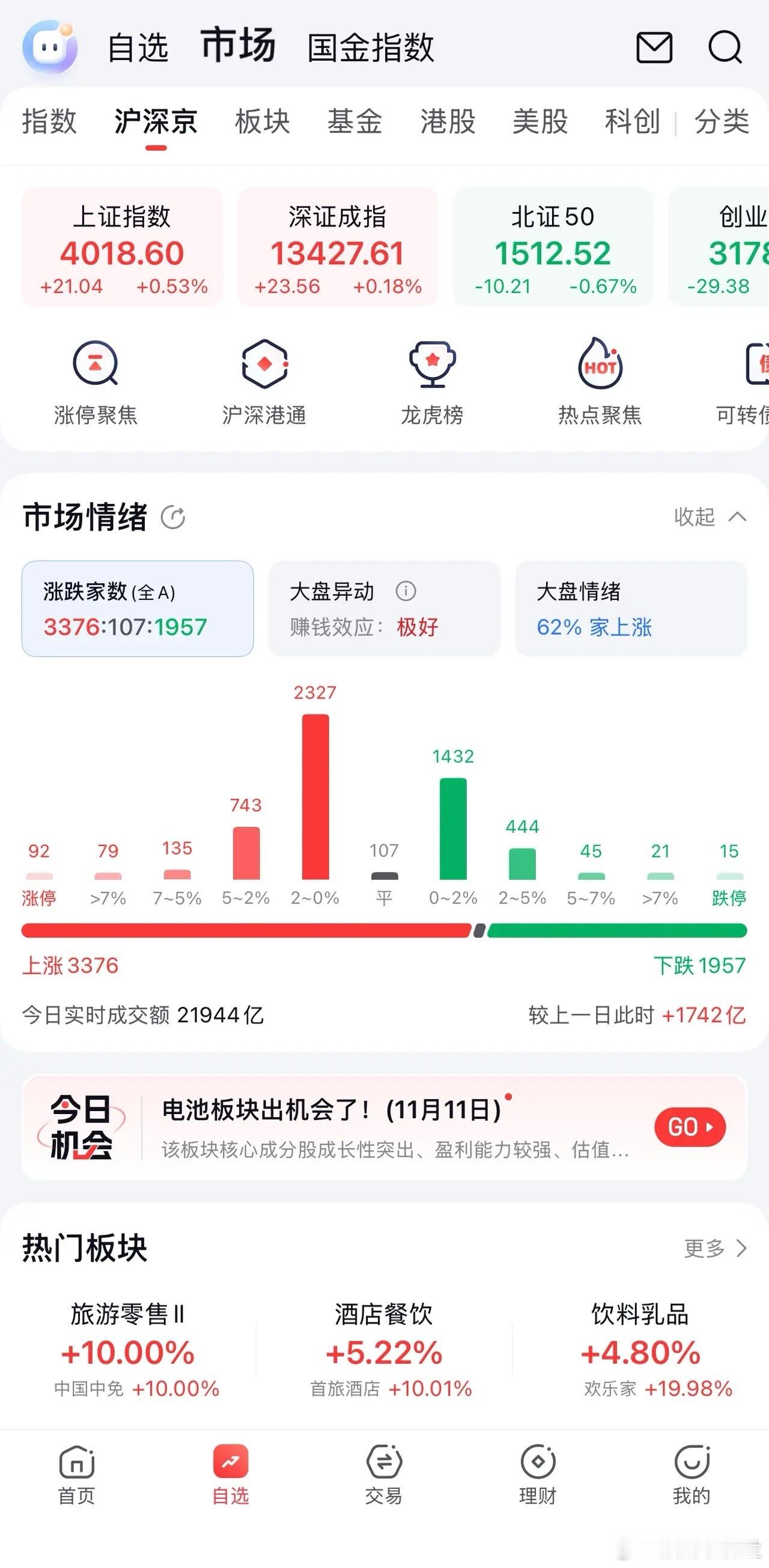Tap the info icon beside 大盘异动

pos(407,590)
